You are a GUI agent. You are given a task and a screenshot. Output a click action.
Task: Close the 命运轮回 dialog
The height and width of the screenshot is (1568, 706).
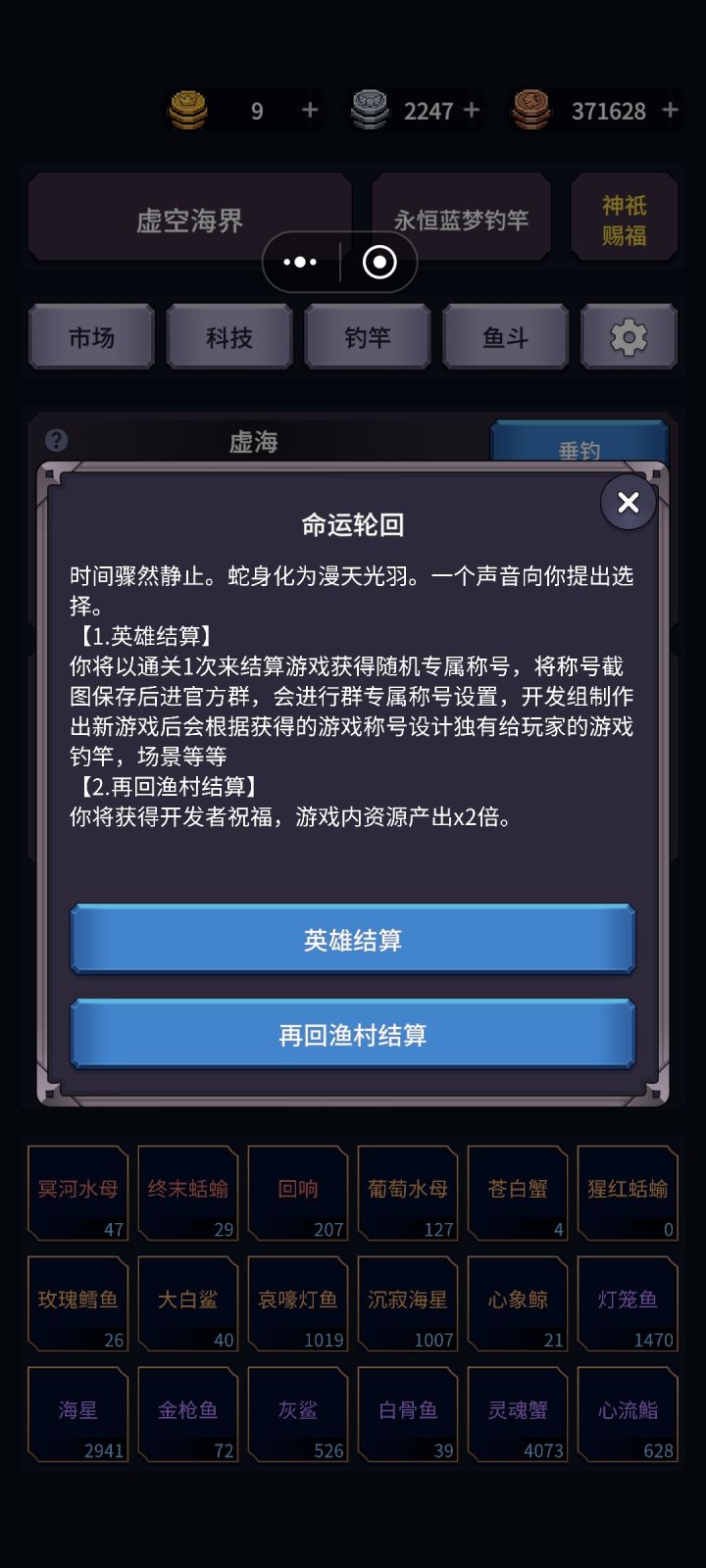point(628,502)
